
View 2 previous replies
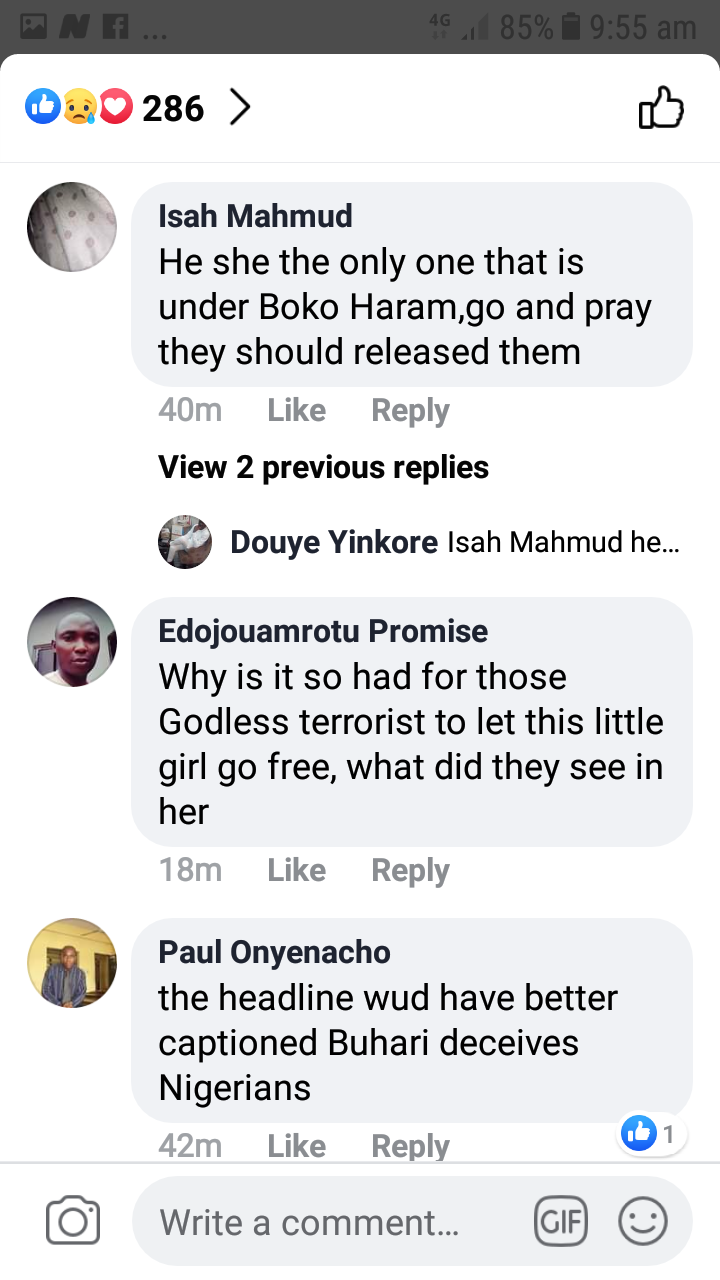click(x=323, y=467)
